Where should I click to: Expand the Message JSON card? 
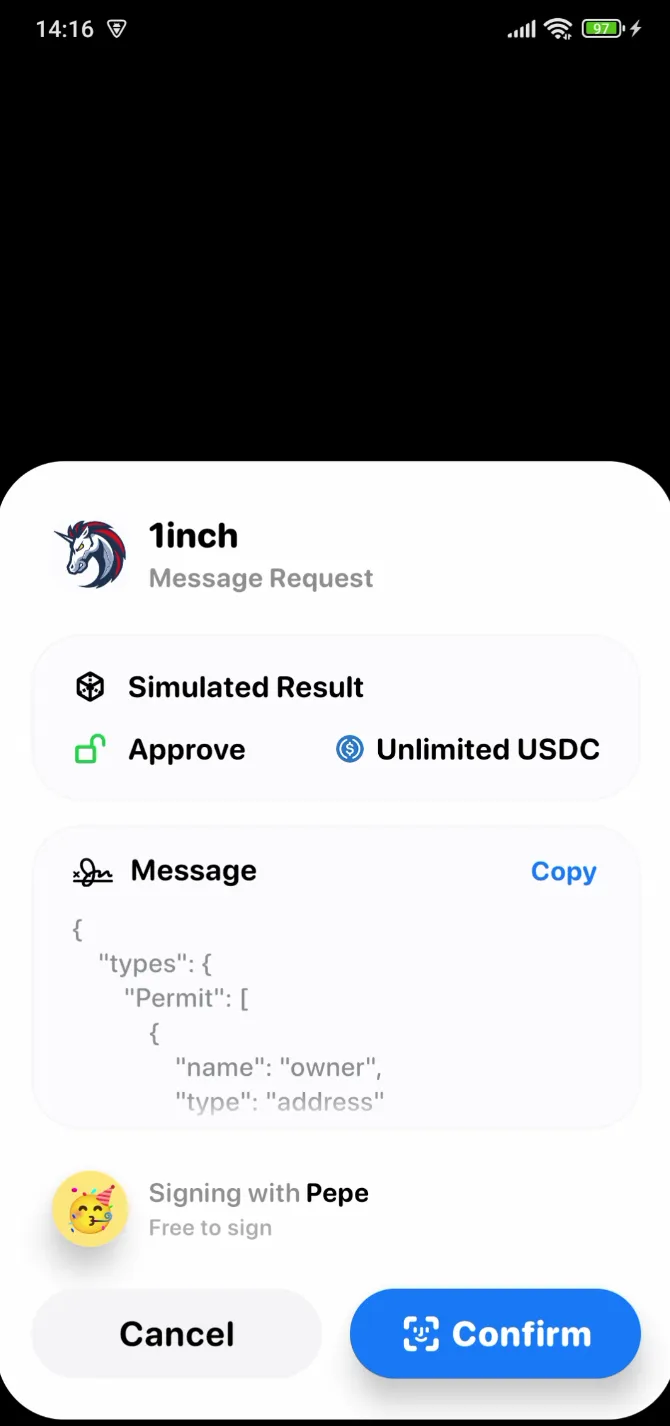[x=335, y=1010]
